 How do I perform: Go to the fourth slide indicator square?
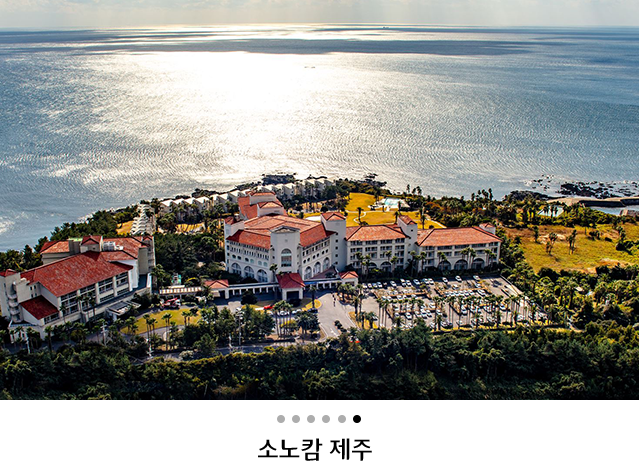click(x=326, y=419)
